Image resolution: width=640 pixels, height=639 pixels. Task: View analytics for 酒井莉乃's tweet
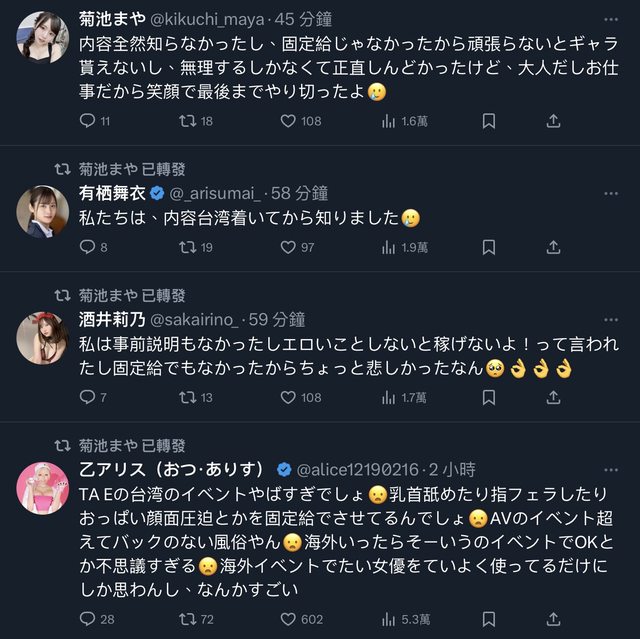click(x=389, y=397)
